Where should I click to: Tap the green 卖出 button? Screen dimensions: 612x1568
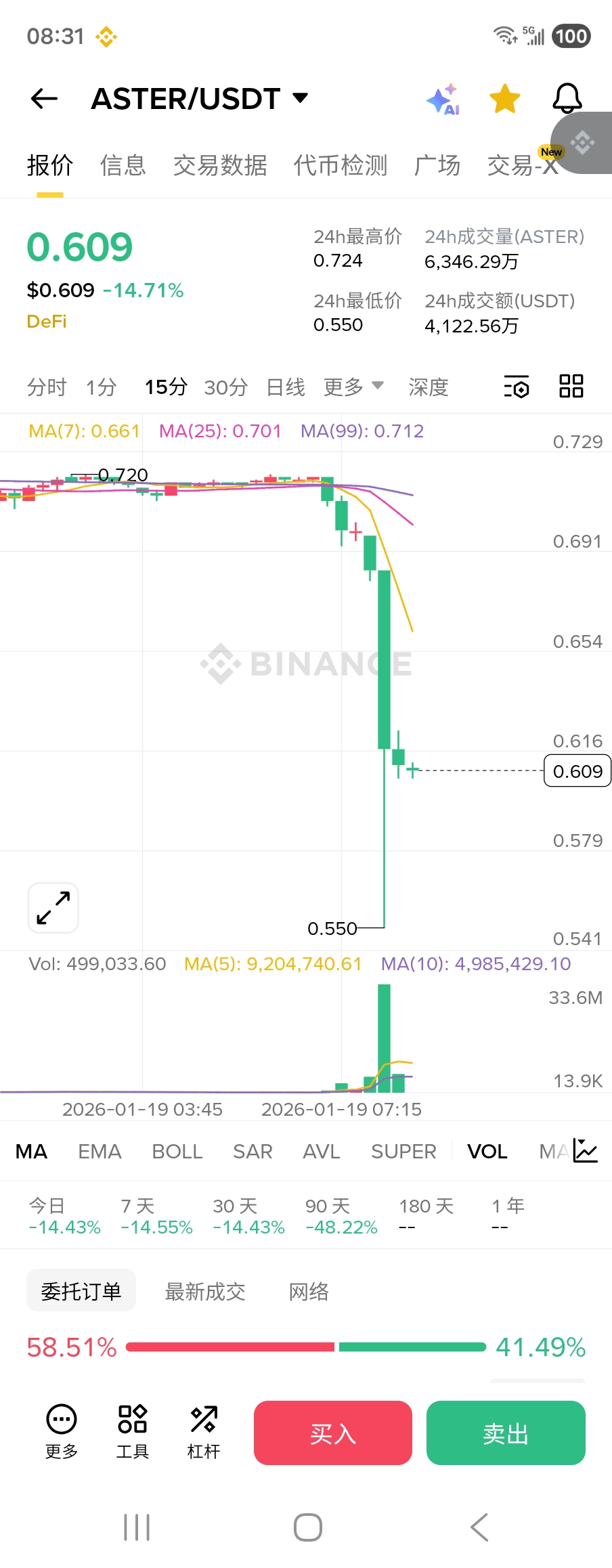pos(506,1433)
